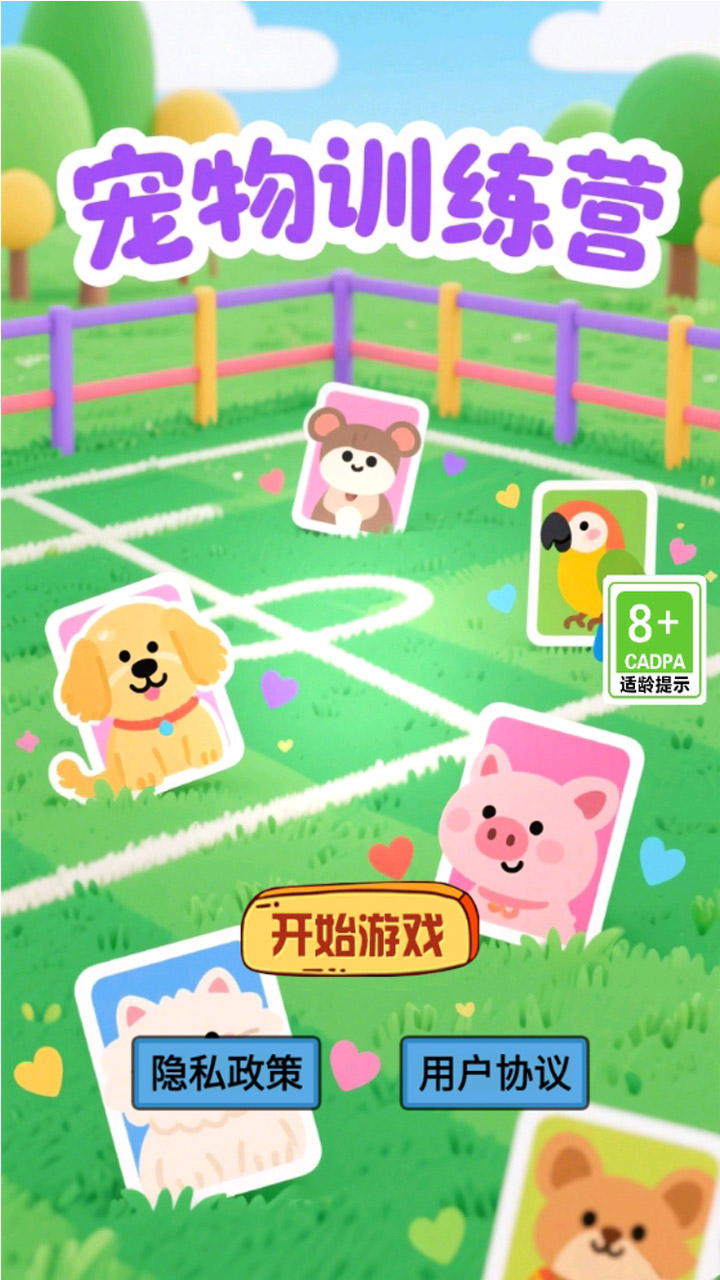
Task: Start the game with 开始游戏
Action: [x=358, y=931]
